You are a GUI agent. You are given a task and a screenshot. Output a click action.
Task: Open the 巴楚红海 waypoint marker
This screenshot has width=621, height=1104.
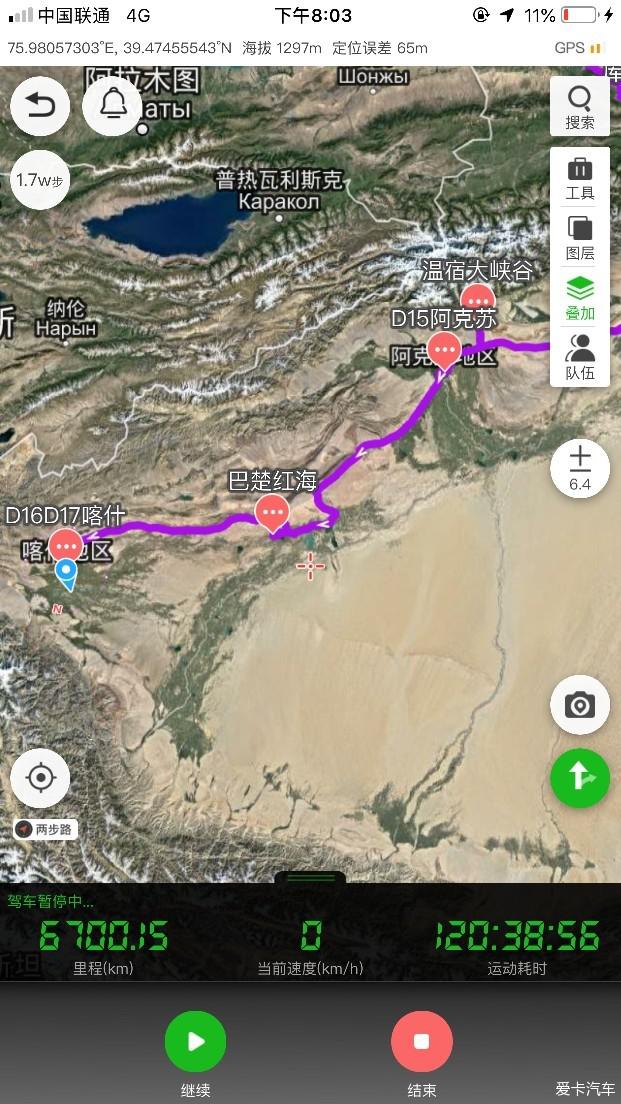(272, 513)
